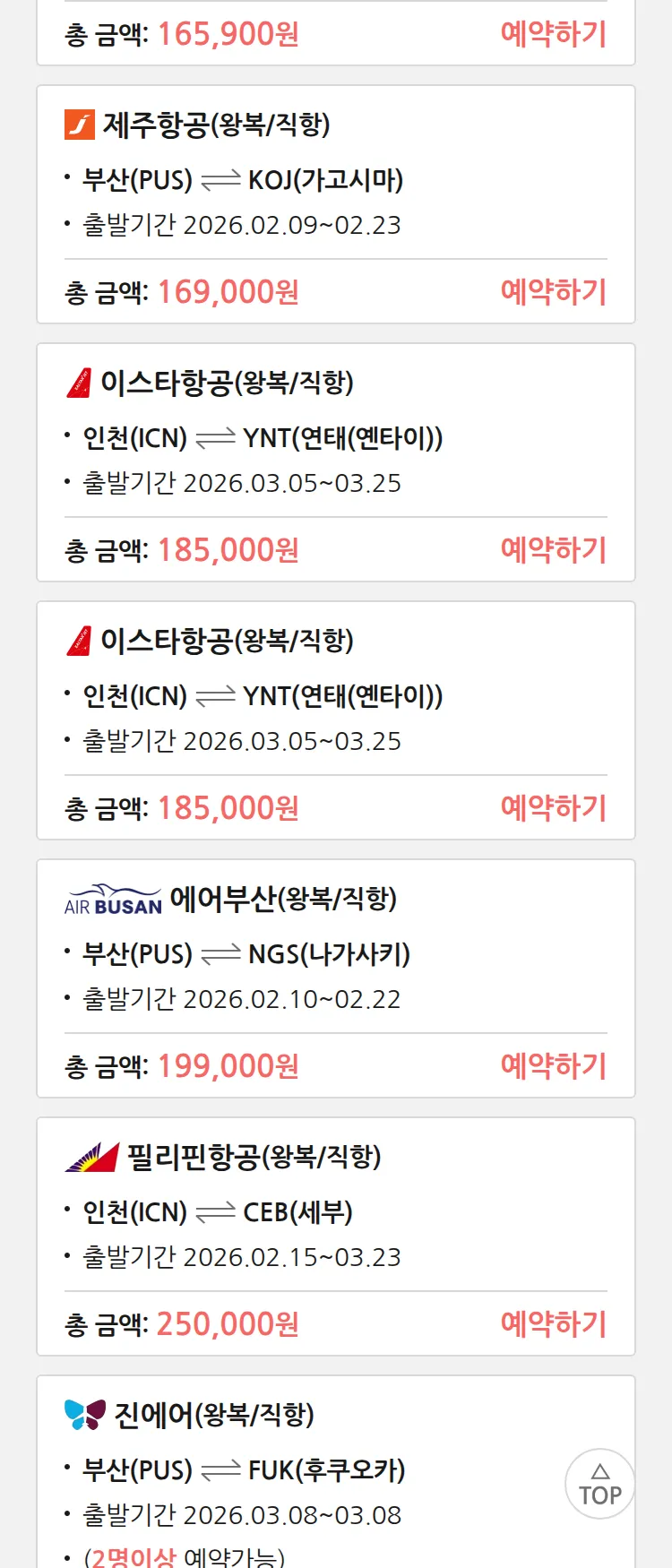Screen dimensions: 672x1568
Task: Open the Air Busan Nagasaki flight card
Action: (335, 953)
